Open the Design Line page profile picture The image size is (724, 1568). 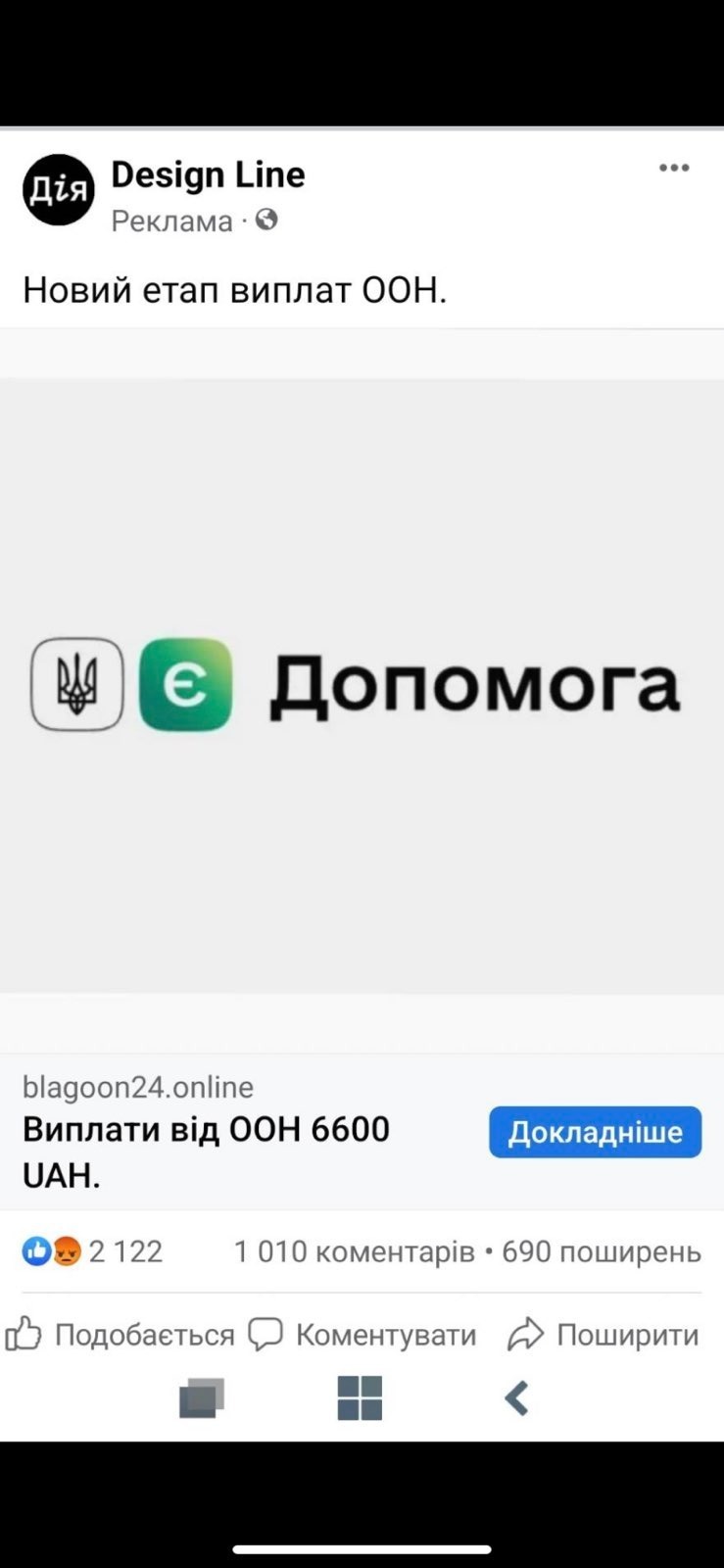point(59,190)
